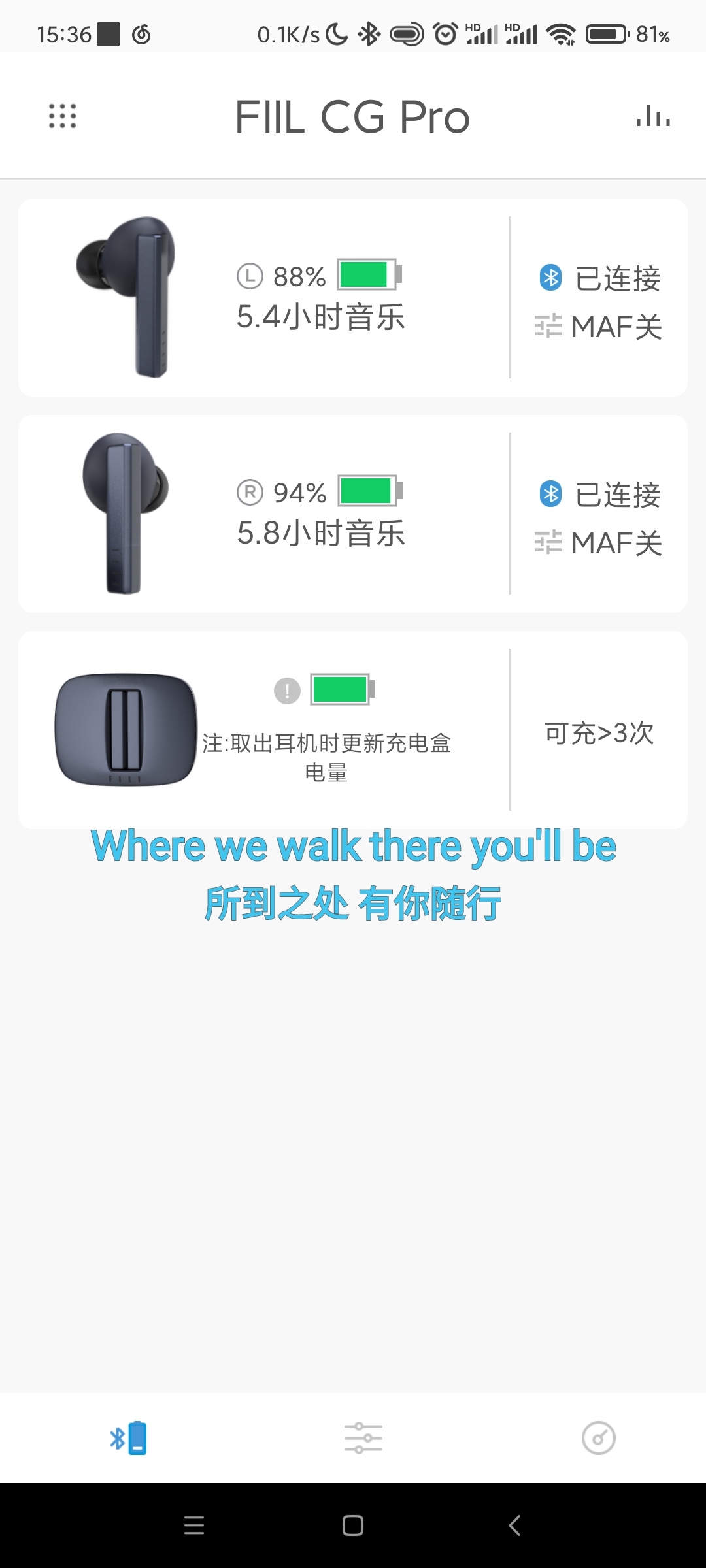This screenshot has width=706, height=1568.
Task: Go back using system back button
Action: click(514, 1526)
